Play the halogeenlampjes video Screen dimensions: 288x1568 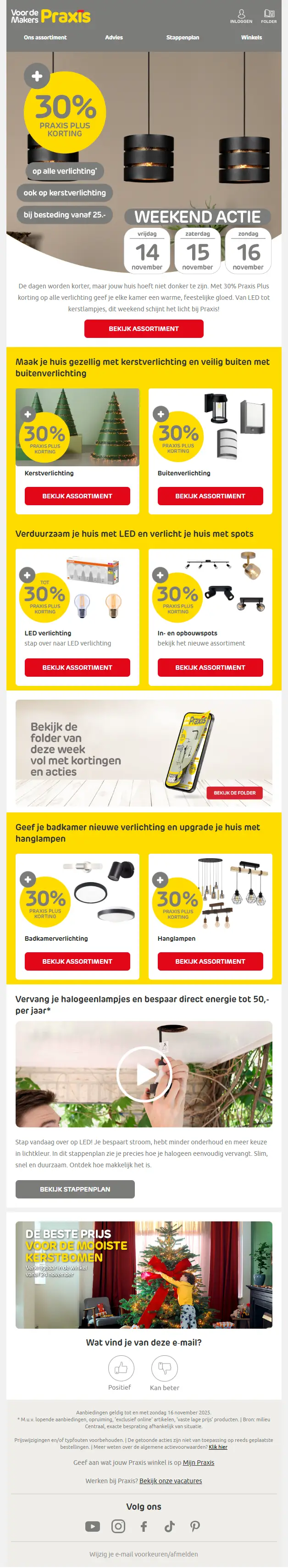coord(144,1075)
